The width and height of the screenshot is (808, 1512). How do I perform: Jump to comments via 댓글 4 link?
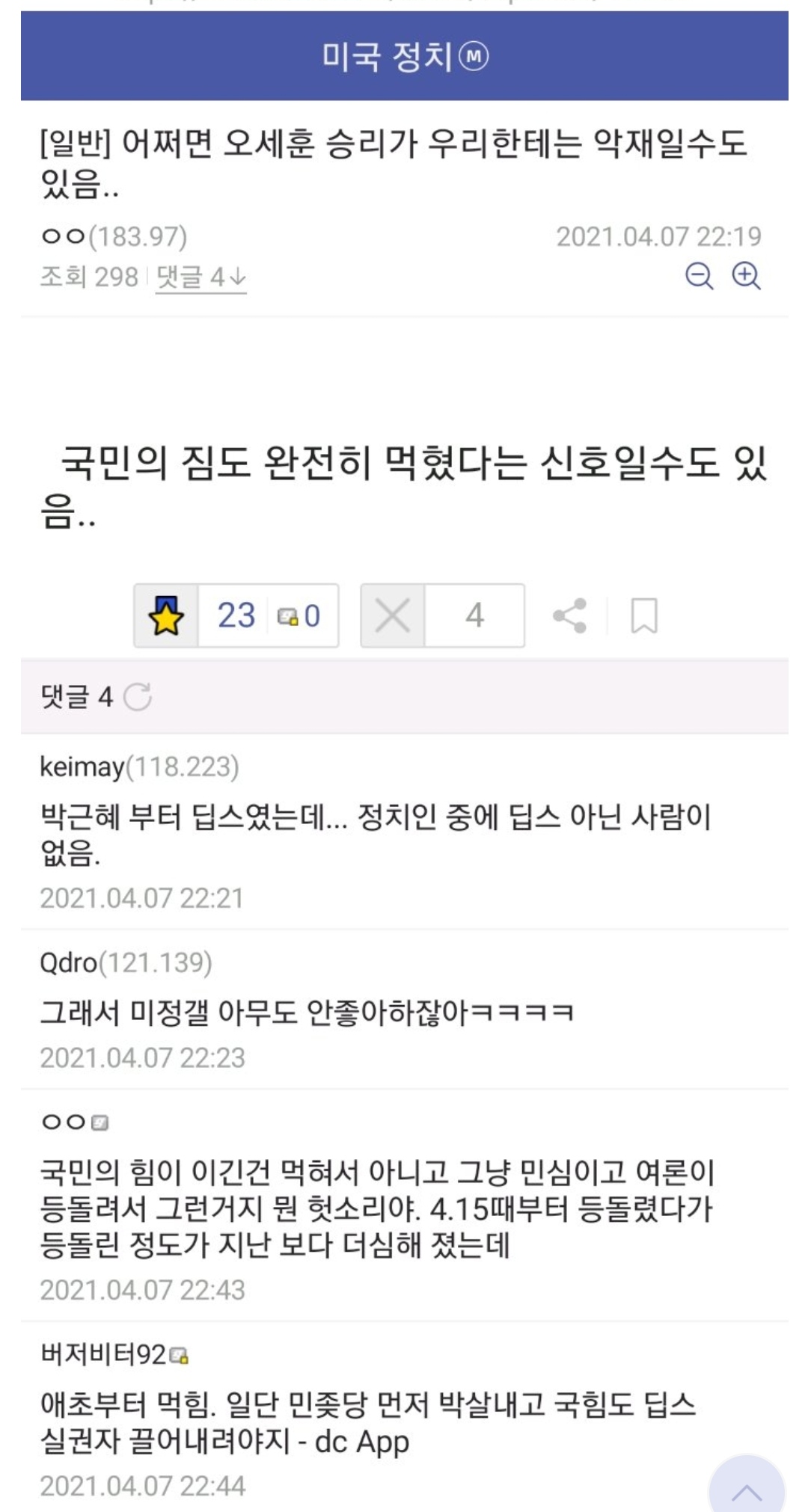pyautogui.click(x=201, y=277)
